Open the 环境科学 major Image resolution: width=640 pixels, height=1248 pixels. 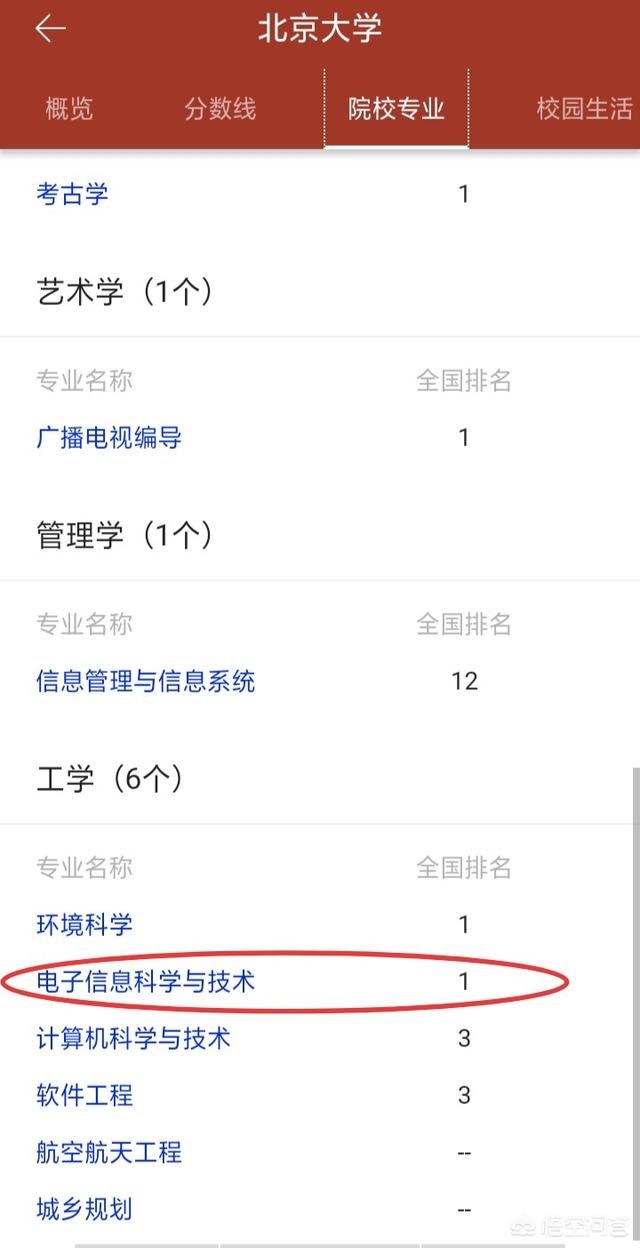pyautogui.click(x=84, y=924)
